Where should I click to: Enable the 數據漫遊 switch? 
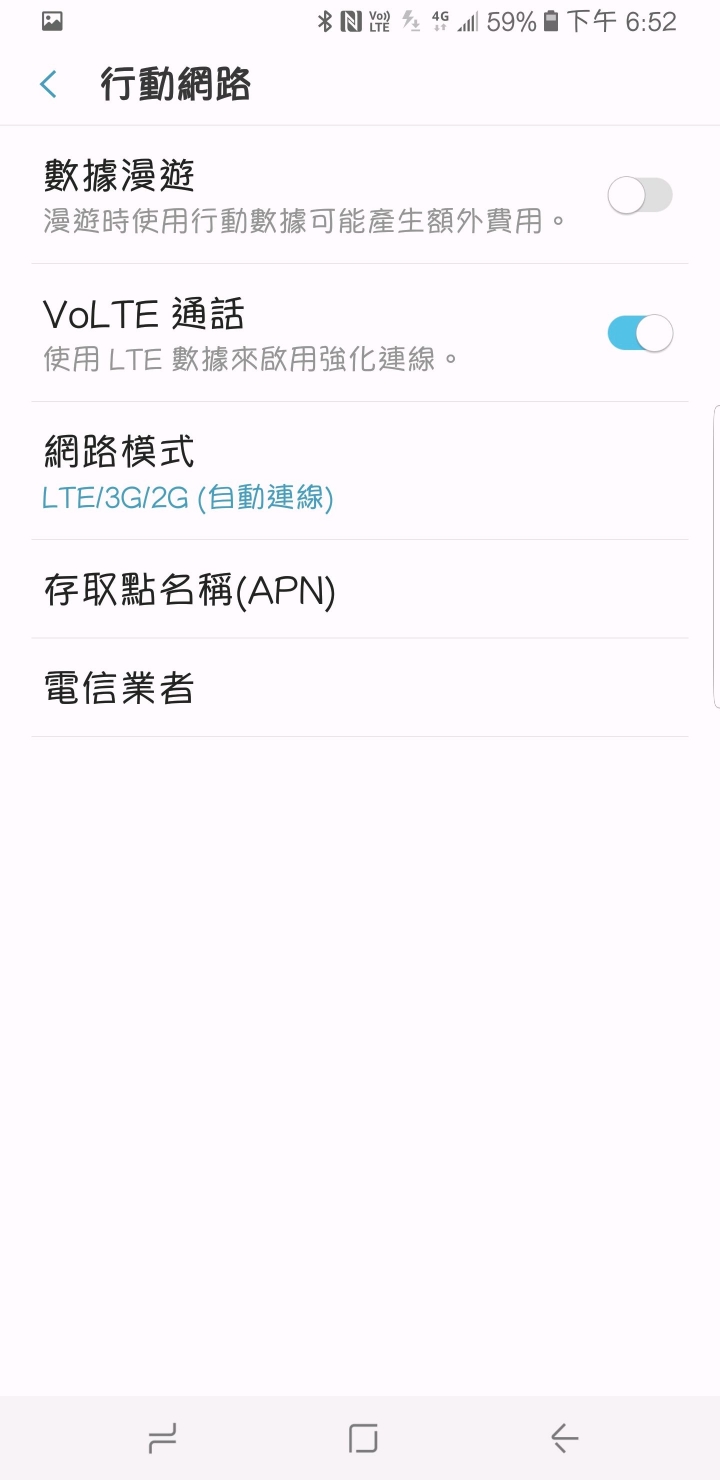pyautogui.click(x=640, y=195)
